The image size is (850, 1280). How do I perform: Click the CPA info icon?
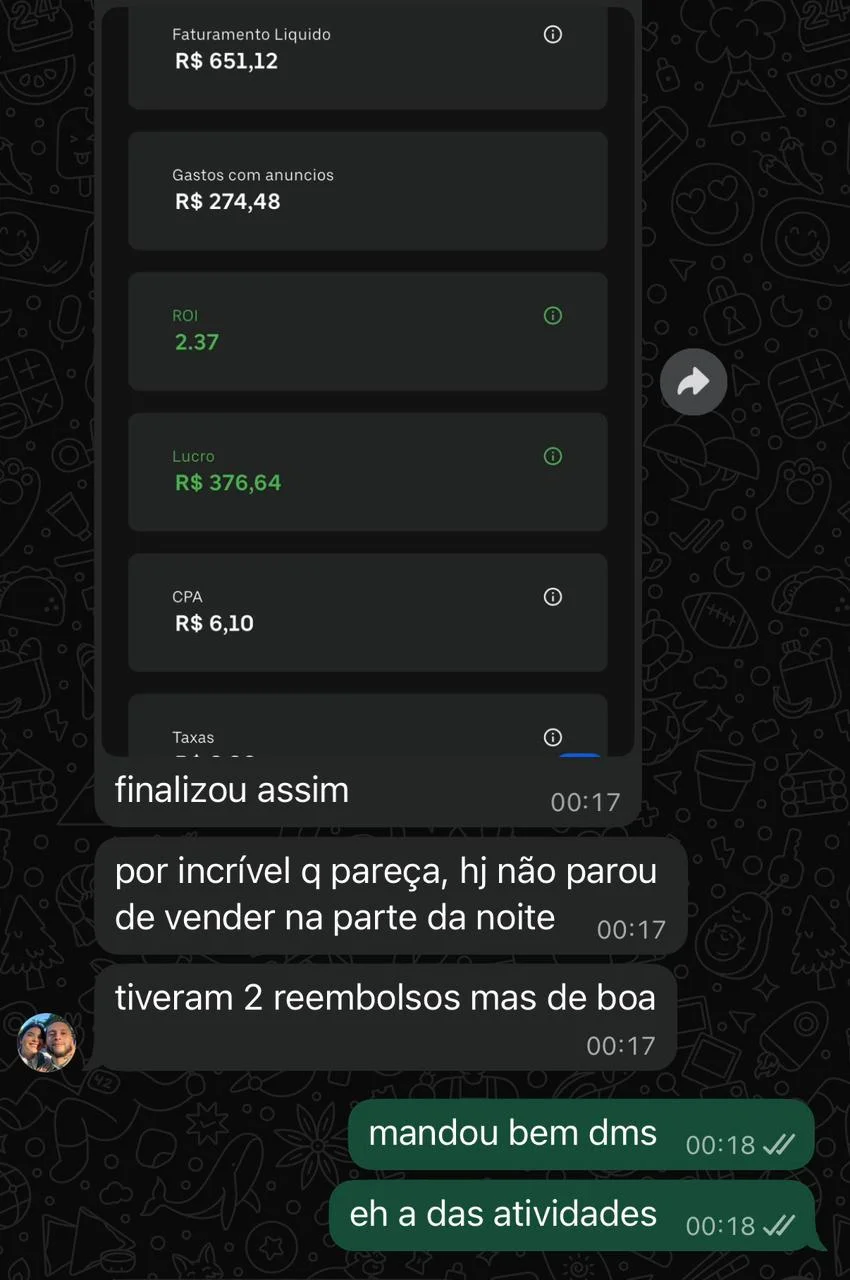(x=553, y=597)
